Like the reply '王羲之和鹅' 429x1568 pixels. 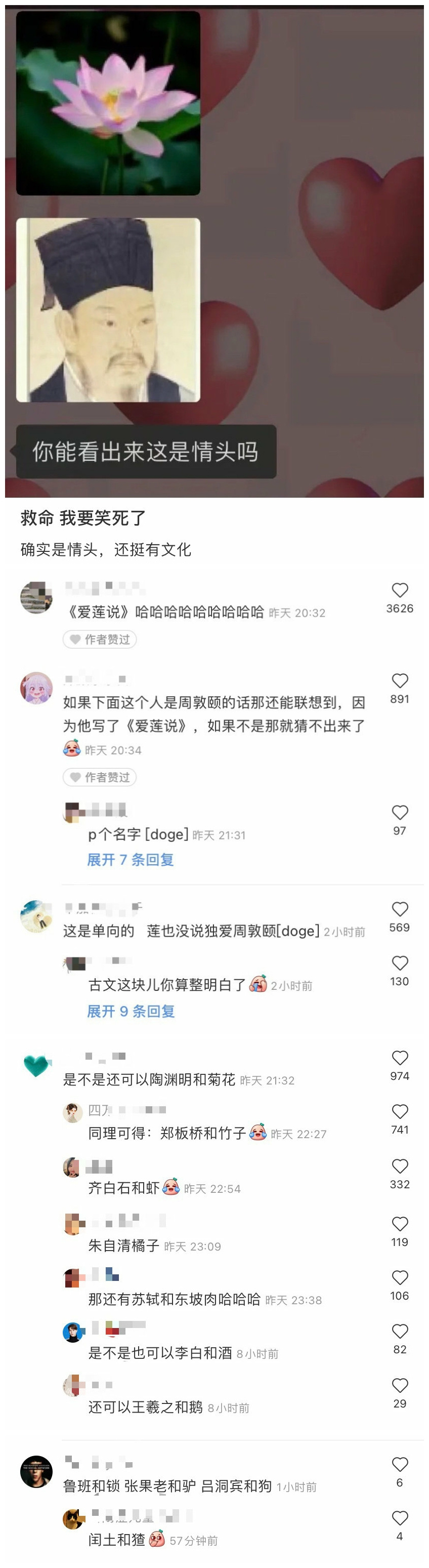399,1385
